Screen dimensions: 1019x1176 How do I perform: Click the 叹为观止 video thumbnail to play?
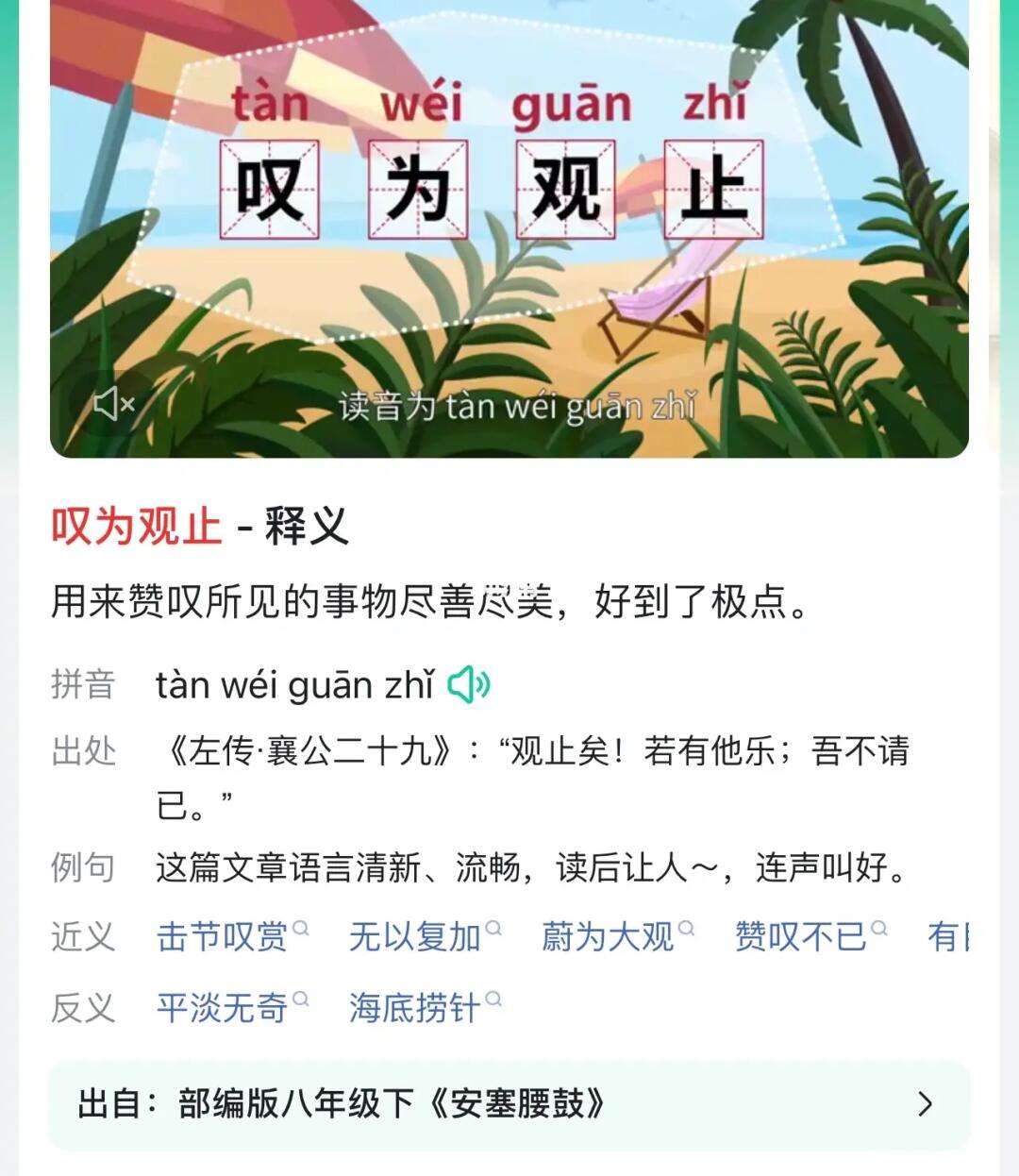(509, 227)
